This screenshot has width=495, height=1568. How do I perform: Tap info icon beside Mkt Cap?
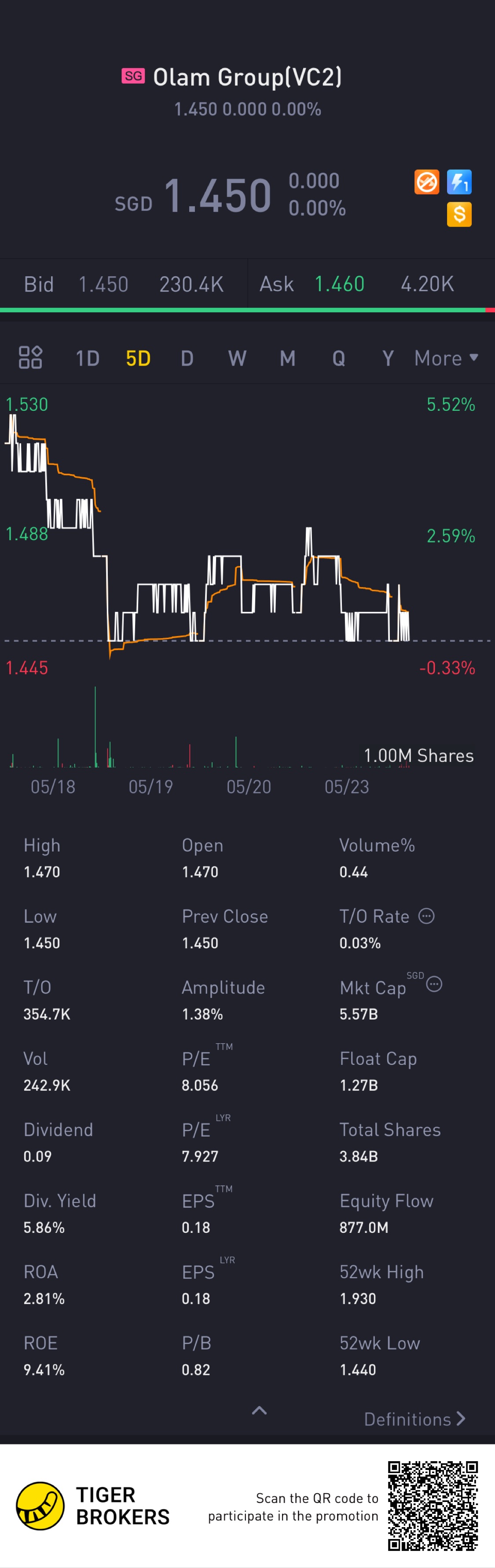coord(434,983)
